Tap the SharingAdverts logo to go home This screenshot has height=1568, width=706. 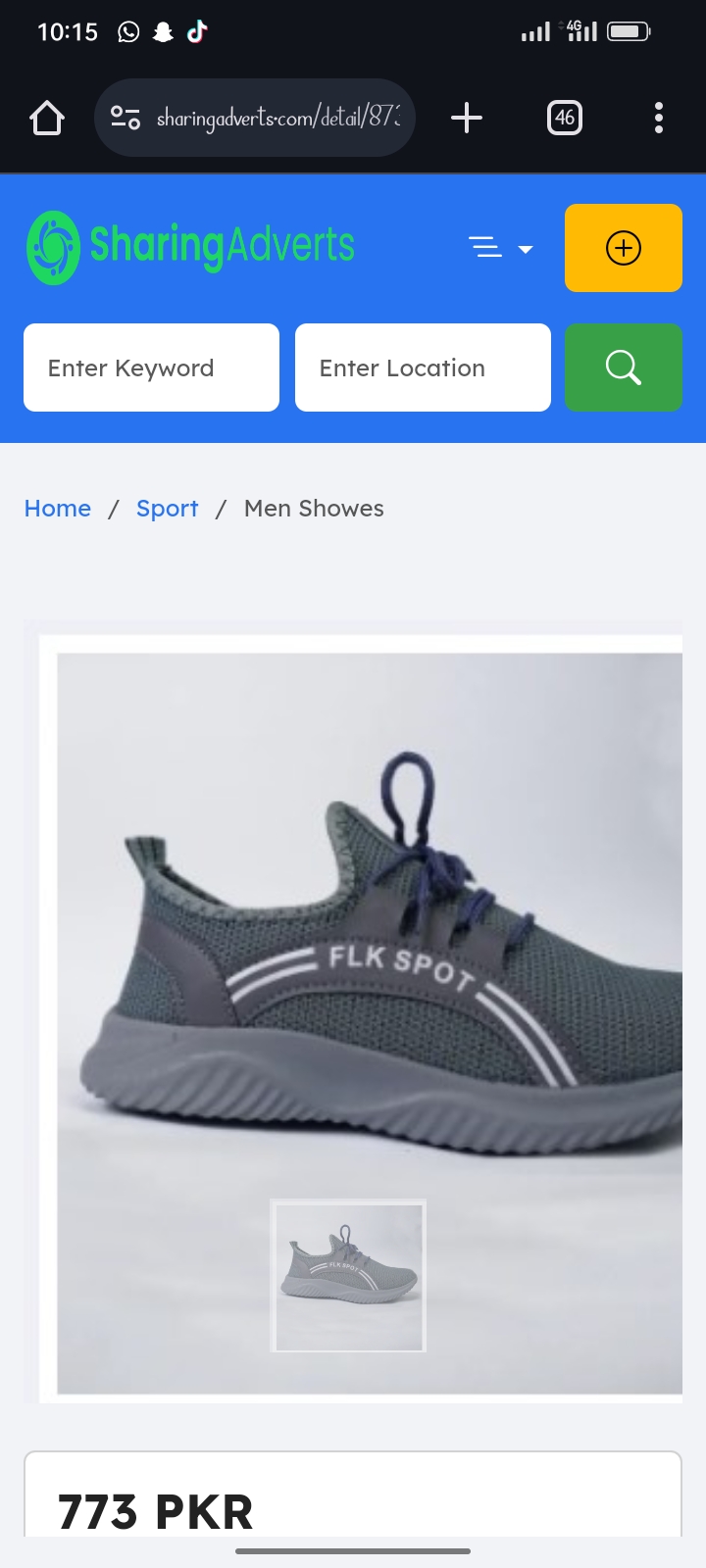[x=191, y=246]
